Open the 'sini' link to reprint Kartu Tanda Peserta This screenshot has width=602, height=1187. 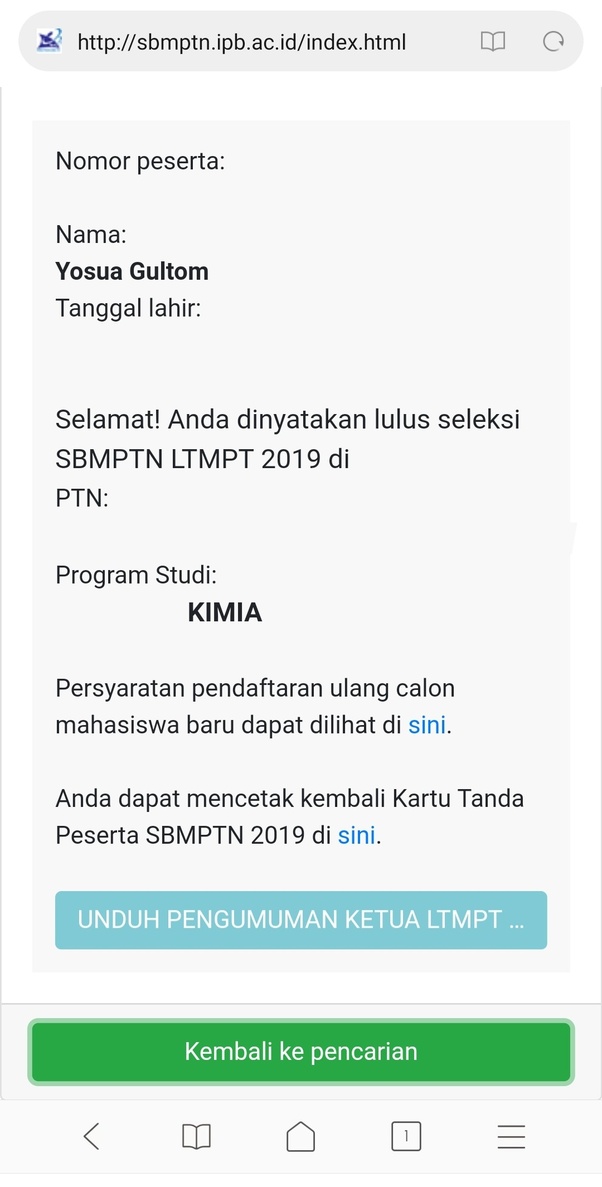coord(357,835)
